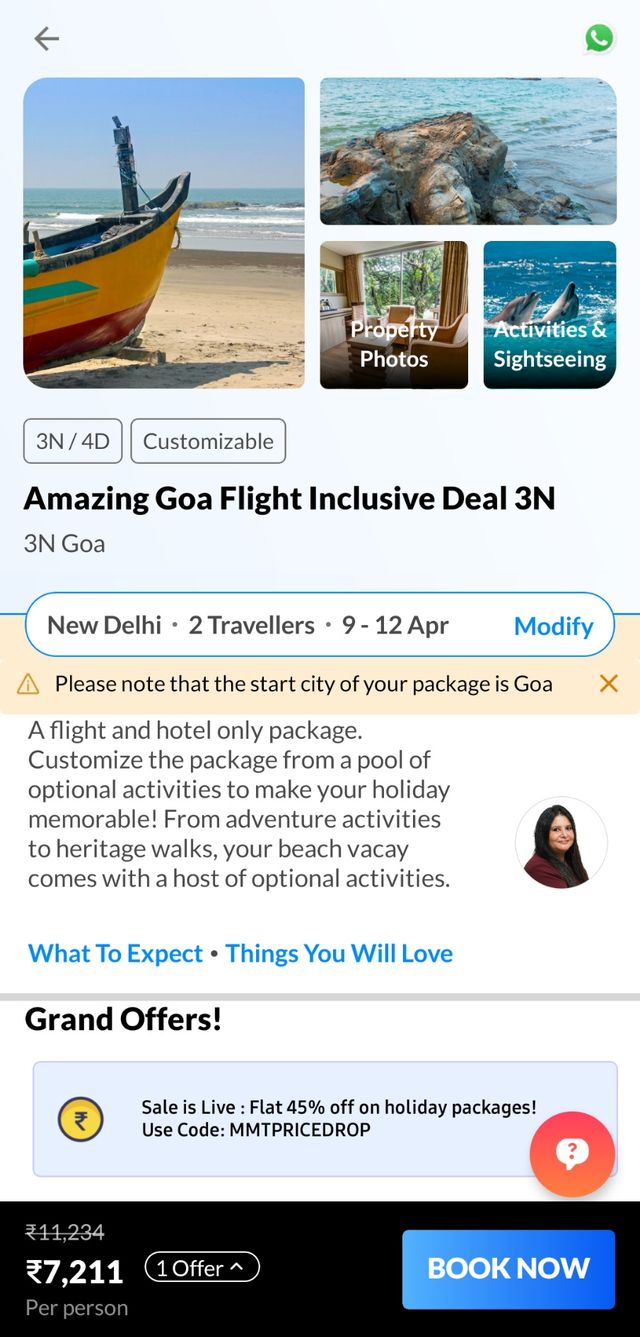
Task: Open the rock sculpture photo
Action: 468,151
